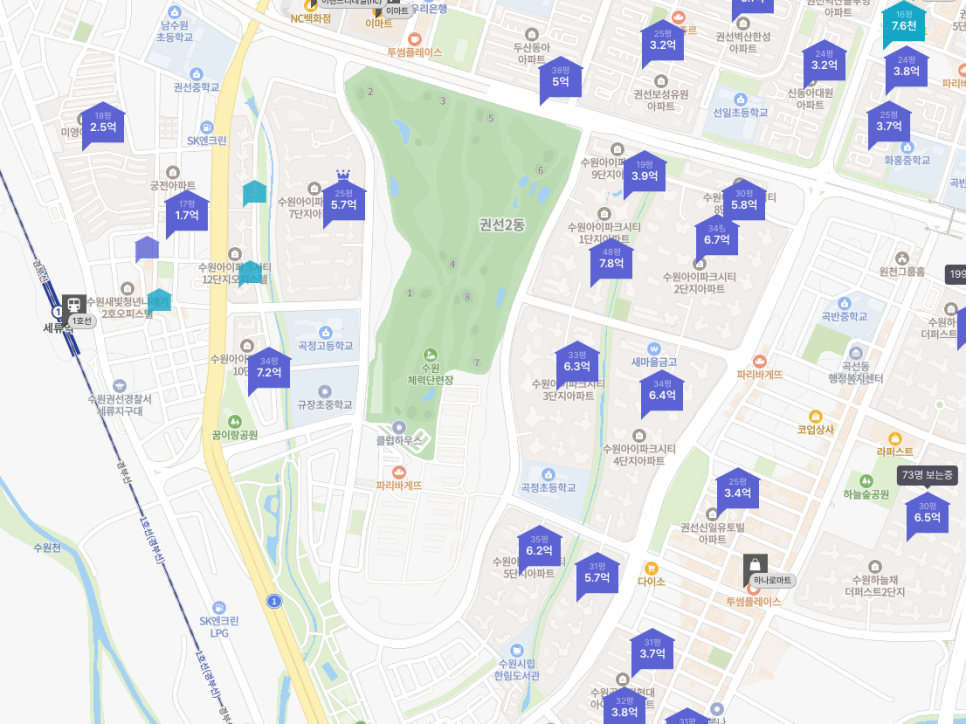Viewport: 966px width, 724px height.
Task: Open the 2.5억 18평 price marker
Action: pyautogui.click(x=103, y=125)
